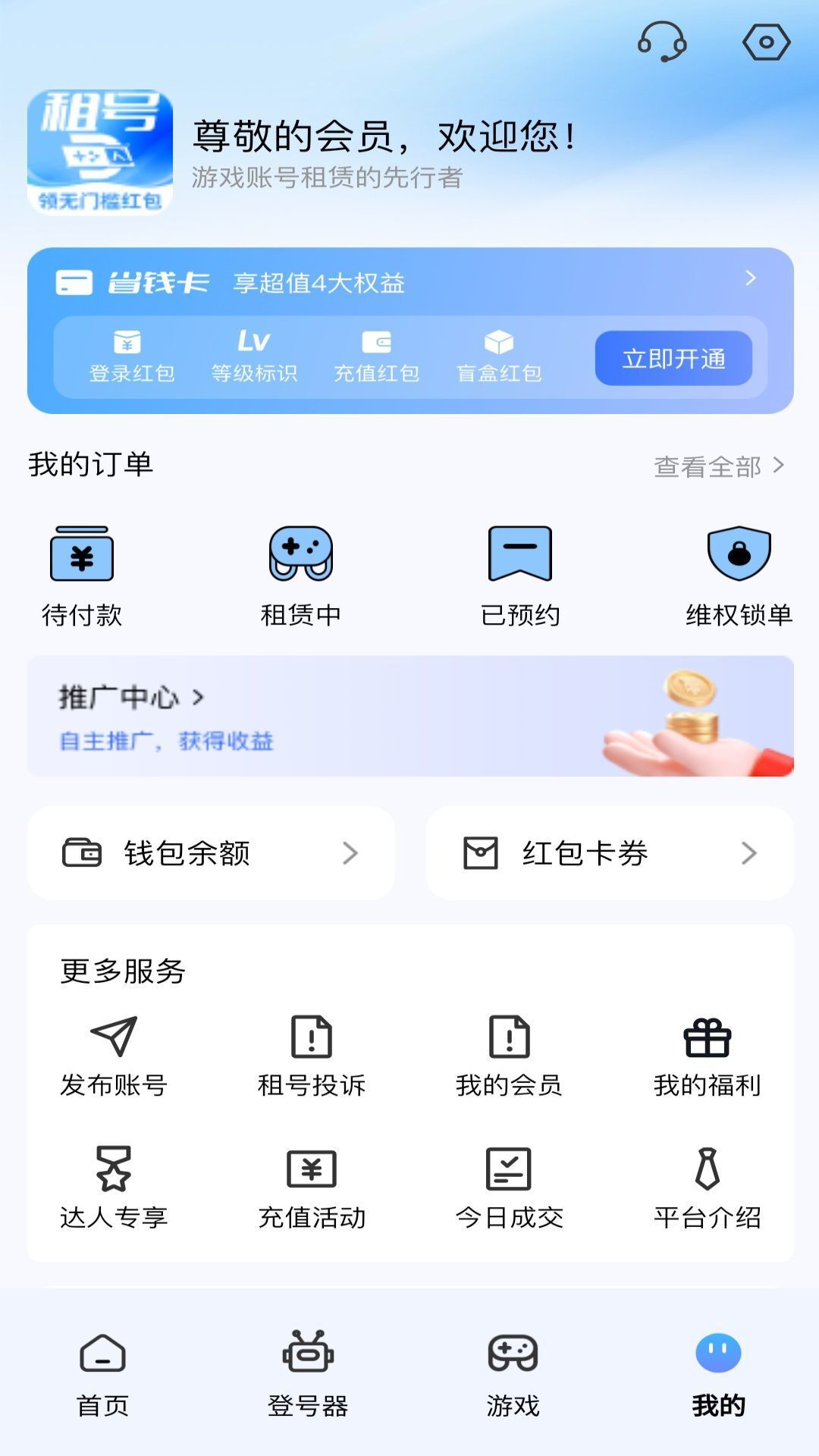Screen dimensions: 819x1456
Task: Click the 今日成交 checklist icon
Action: pos(510,1167)
